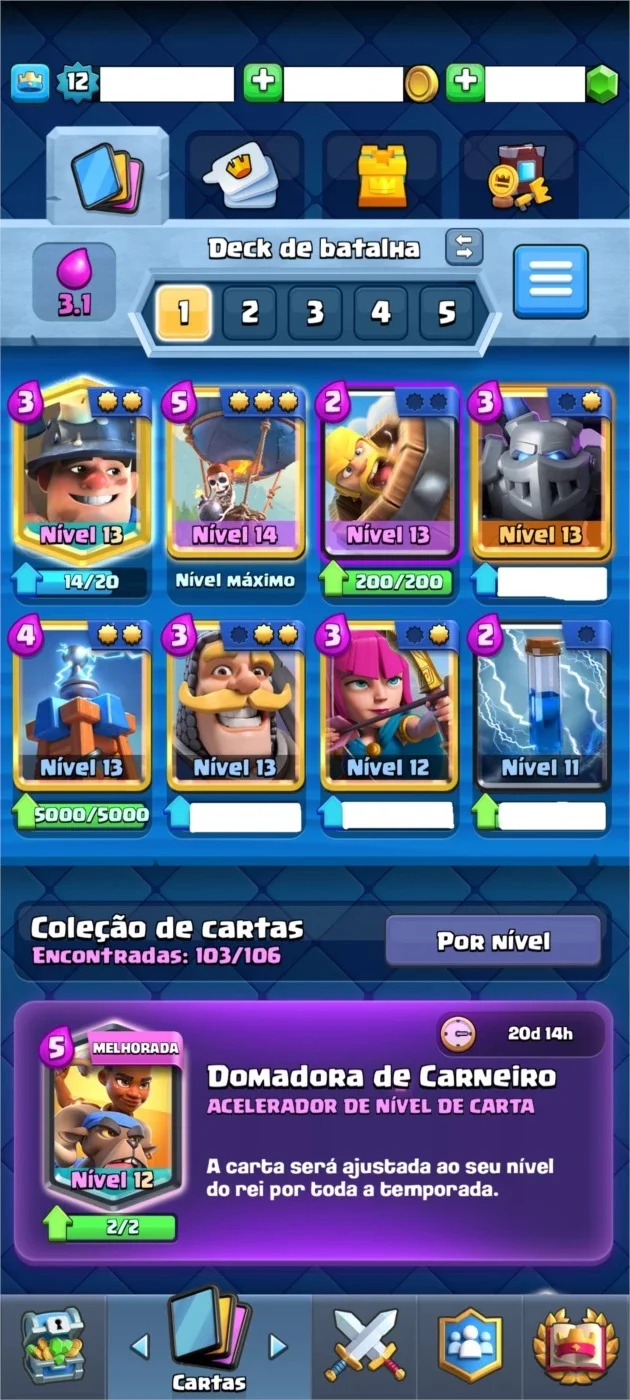Open the tower troops tab
This screenshot has height=1400, width=630.
click(x=380, y=174)
